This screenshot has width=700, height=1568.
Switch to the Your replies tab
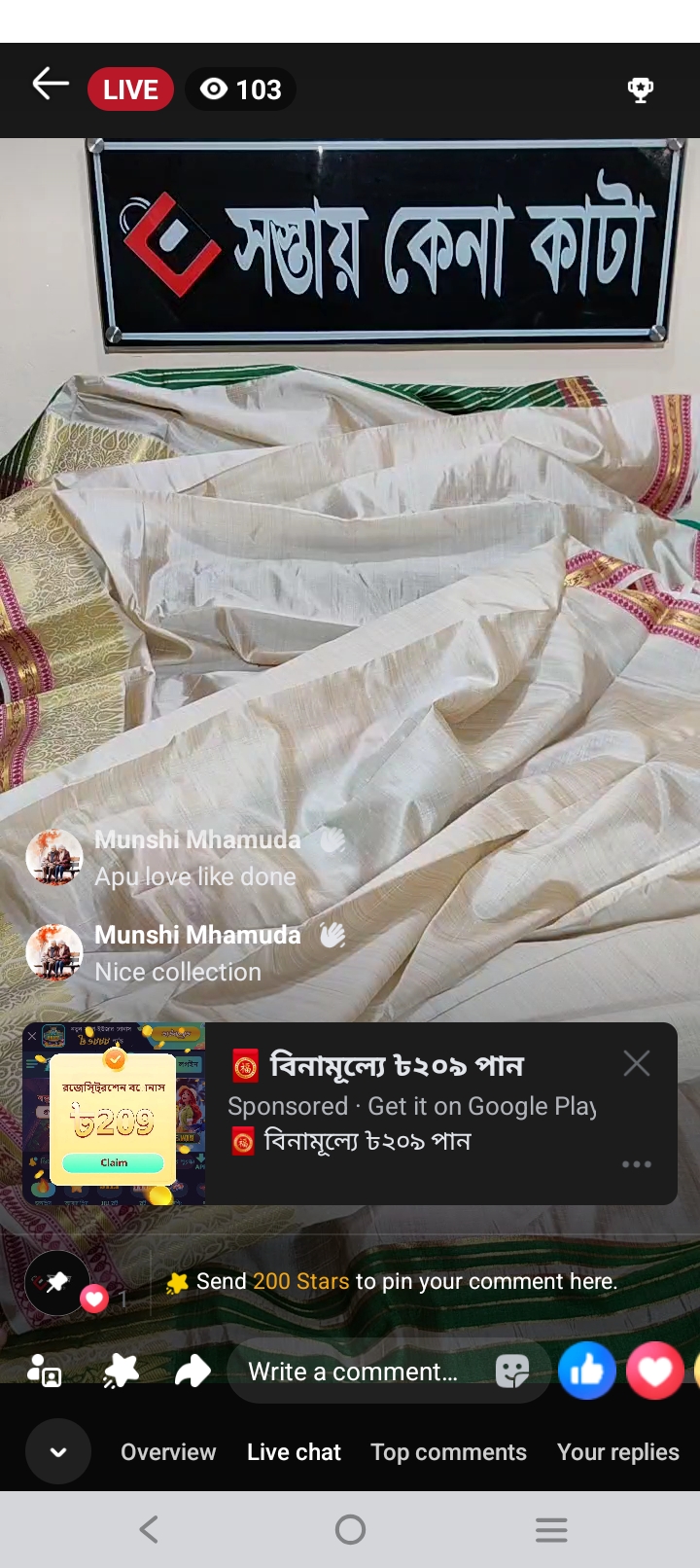tap(617, 1452)
